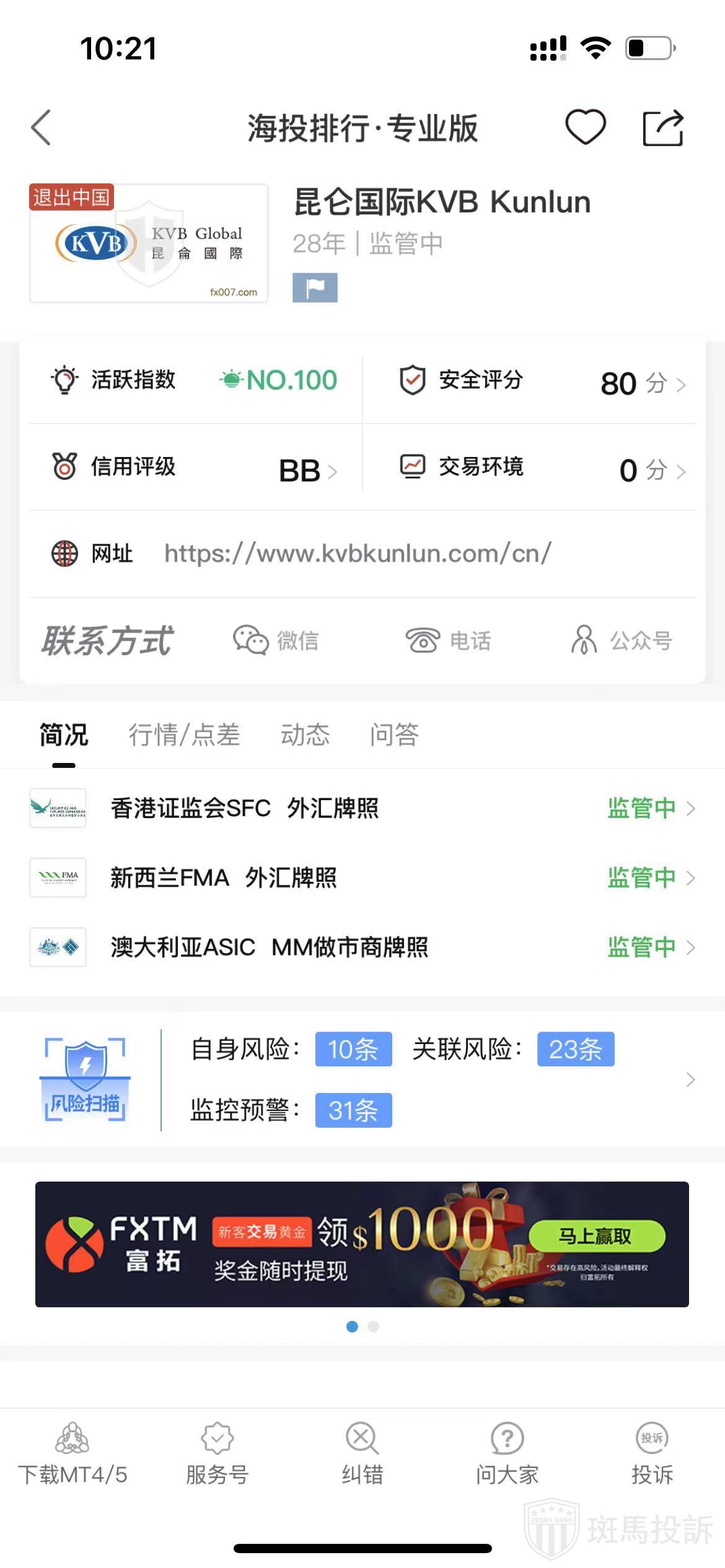Switch to the 问答 tab
The image size is (725, 1568).
click(x=394, y=735)
